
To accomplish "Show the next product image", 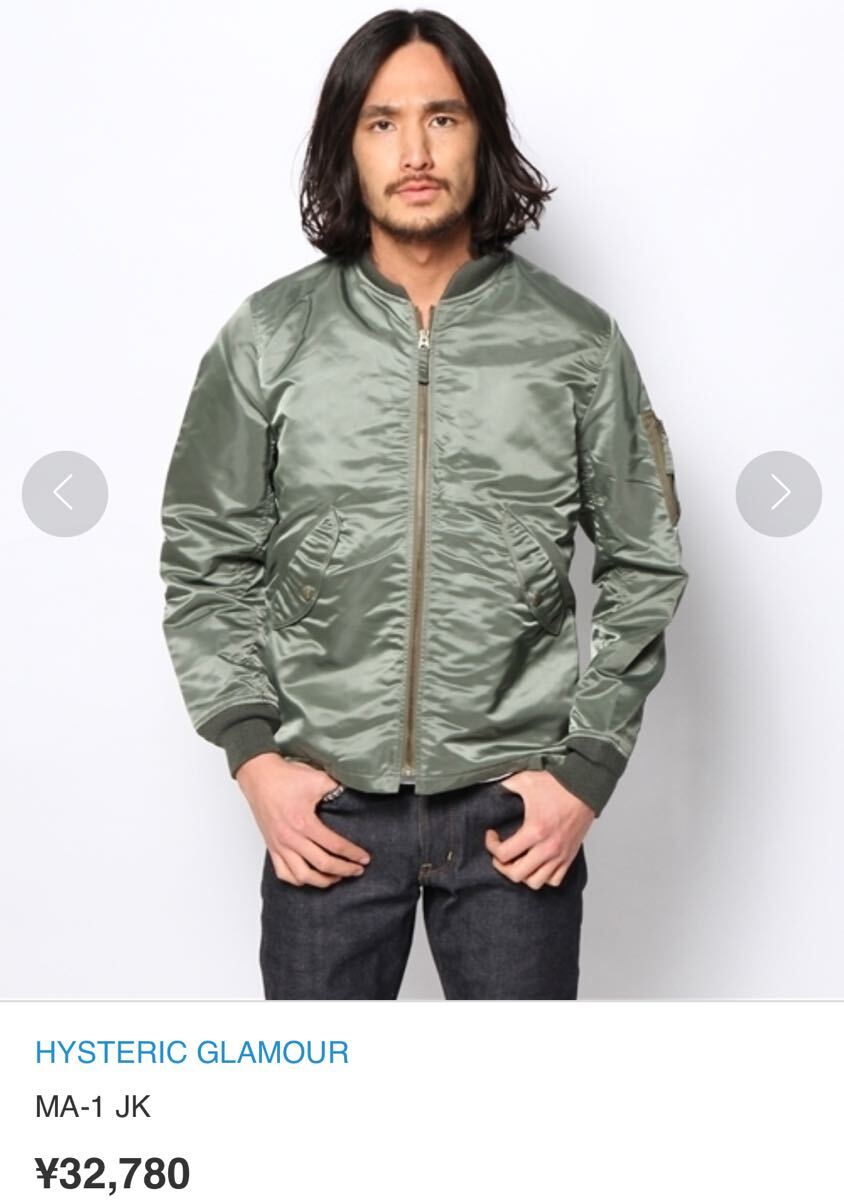I will (778, 493).
